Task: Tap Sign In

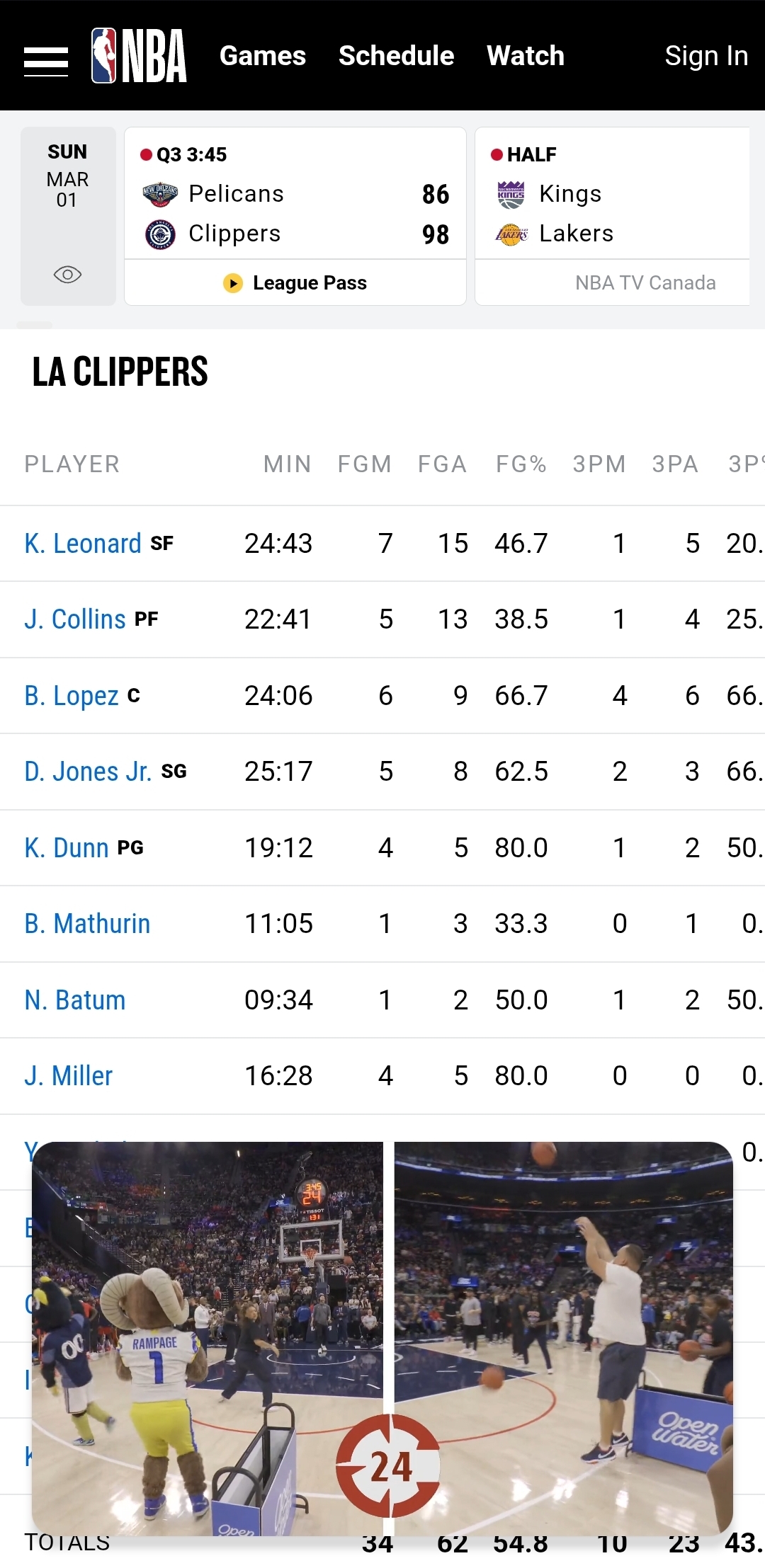Action: click(x=705, y=56)
